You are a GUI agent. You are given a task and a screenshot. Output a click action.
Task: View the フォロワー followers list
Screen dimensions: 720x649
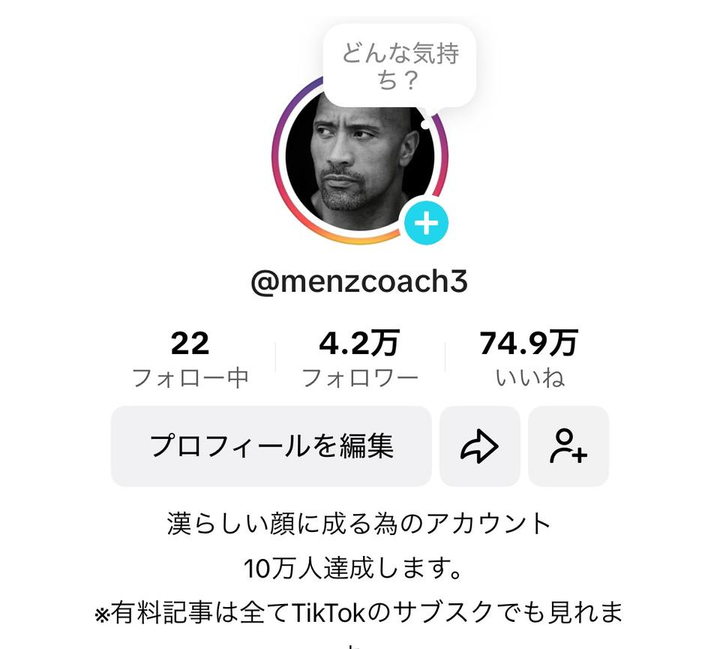(x=359, y=359)
